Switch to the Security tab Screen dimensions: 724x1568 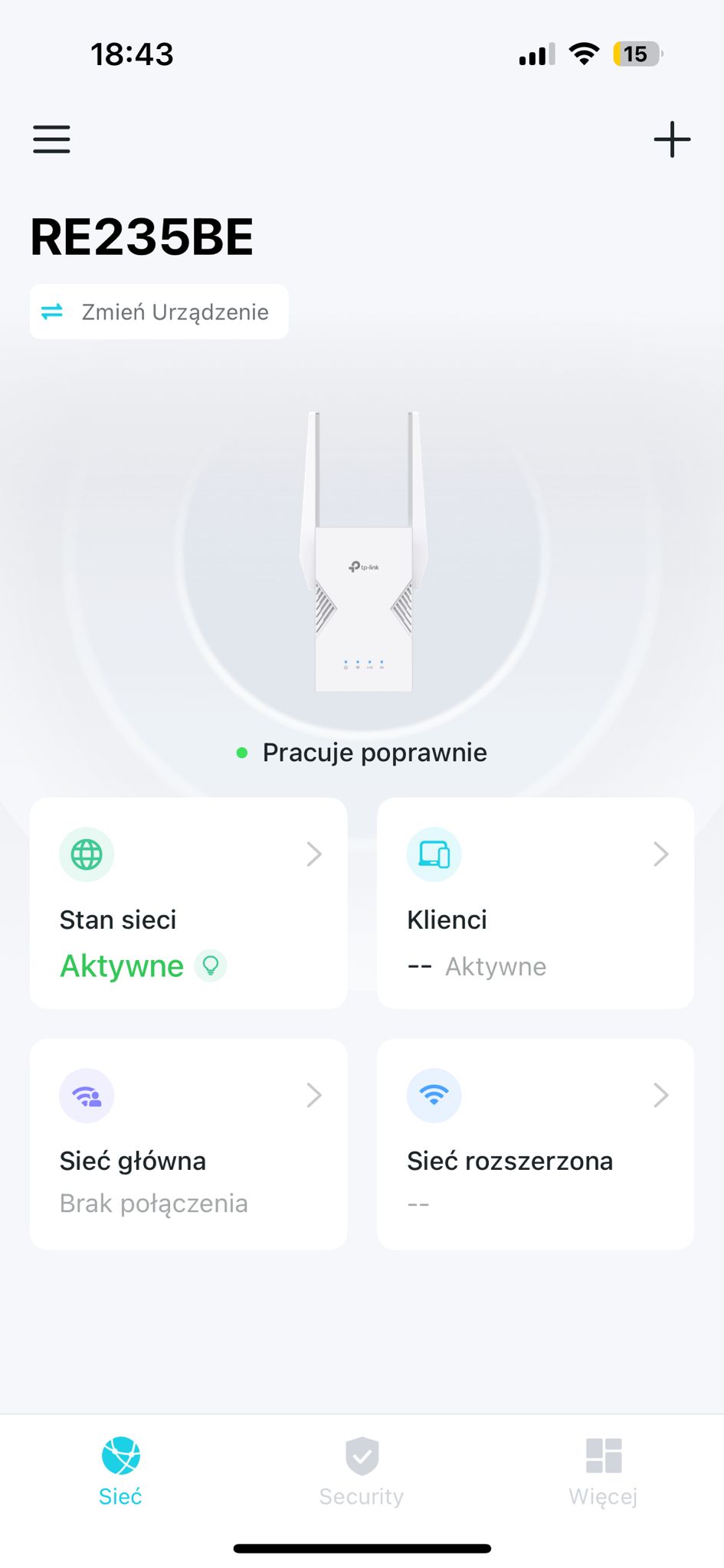coord(362,1472)
